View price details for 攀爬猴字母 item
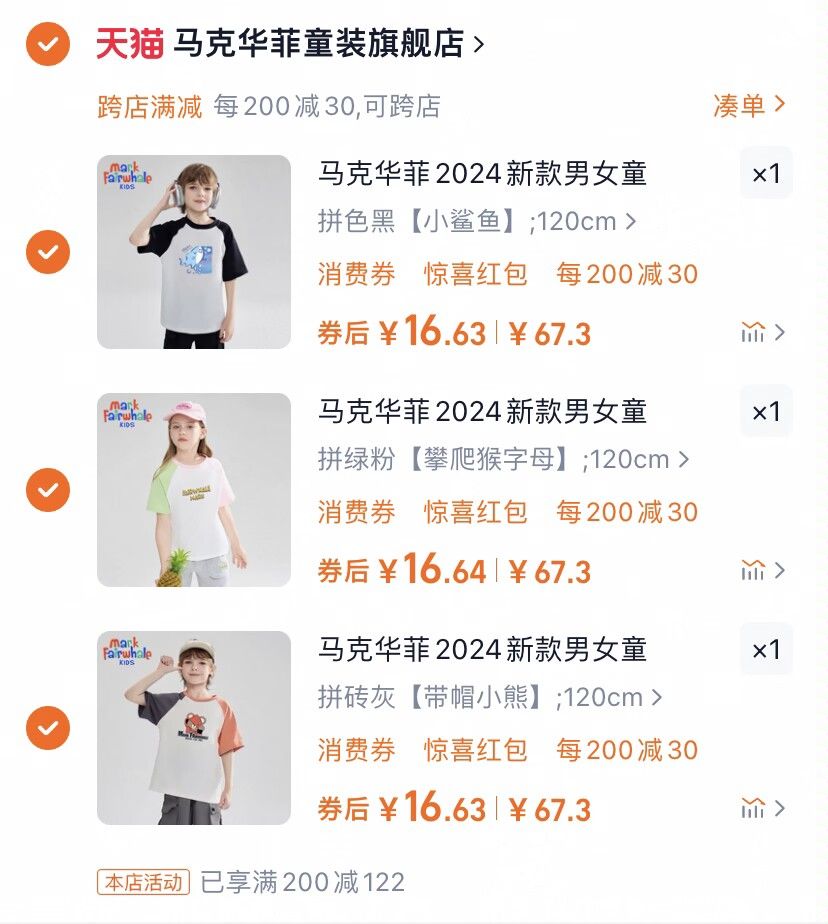Screen dimensions: 828x924 763,571
